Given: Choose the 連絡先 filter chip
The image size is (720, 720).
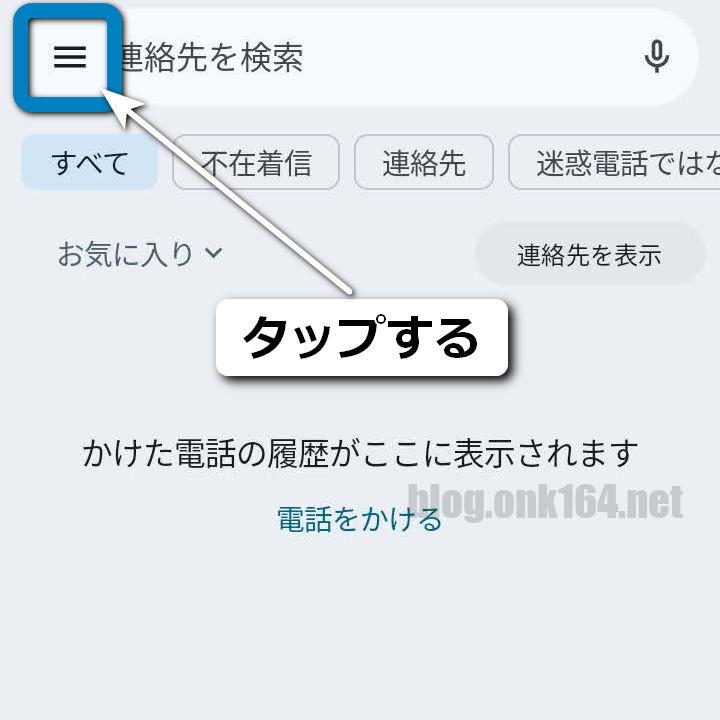Looking at the screenshot, I should tap(424, 162).
